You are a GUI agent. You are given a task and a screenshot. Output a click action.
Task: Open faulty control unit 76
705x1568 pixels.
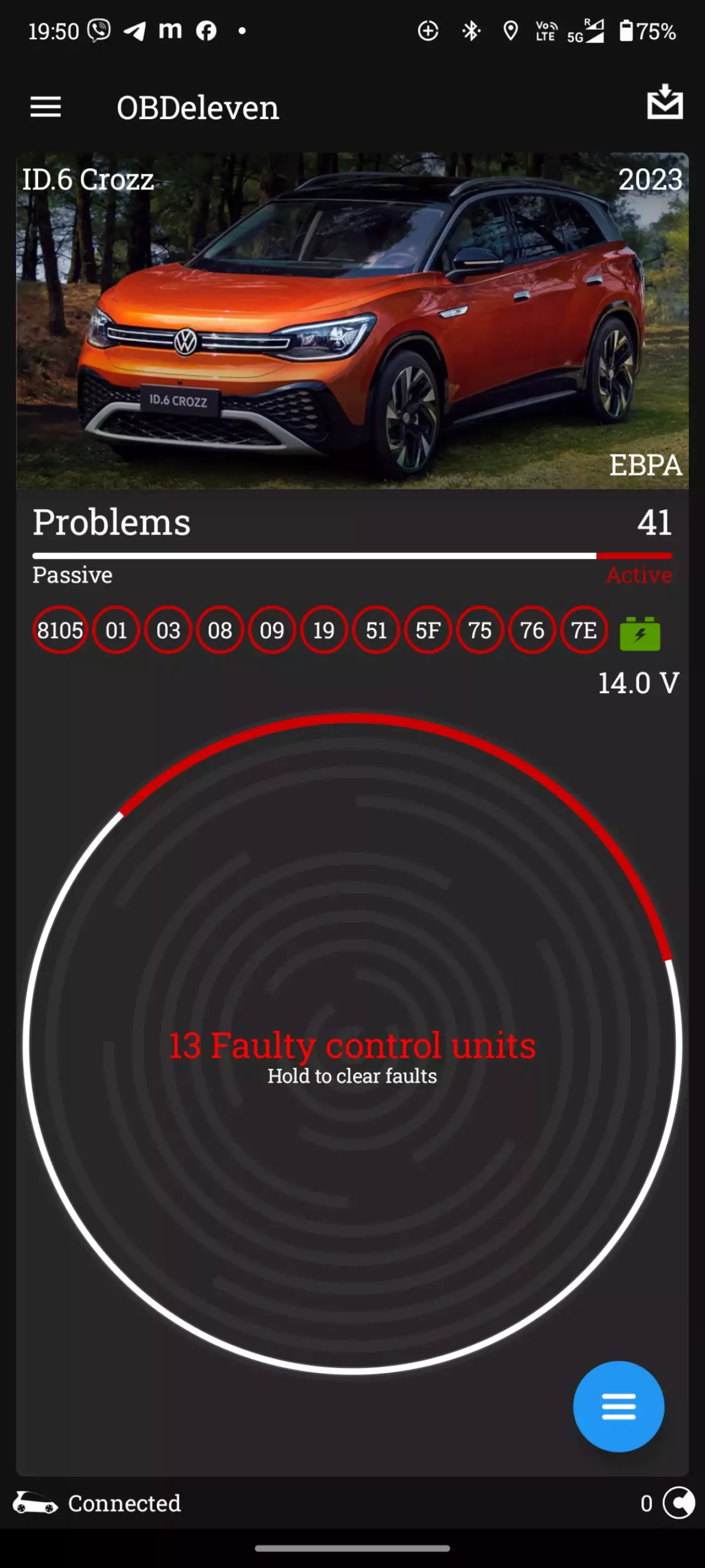coord(531,630)
